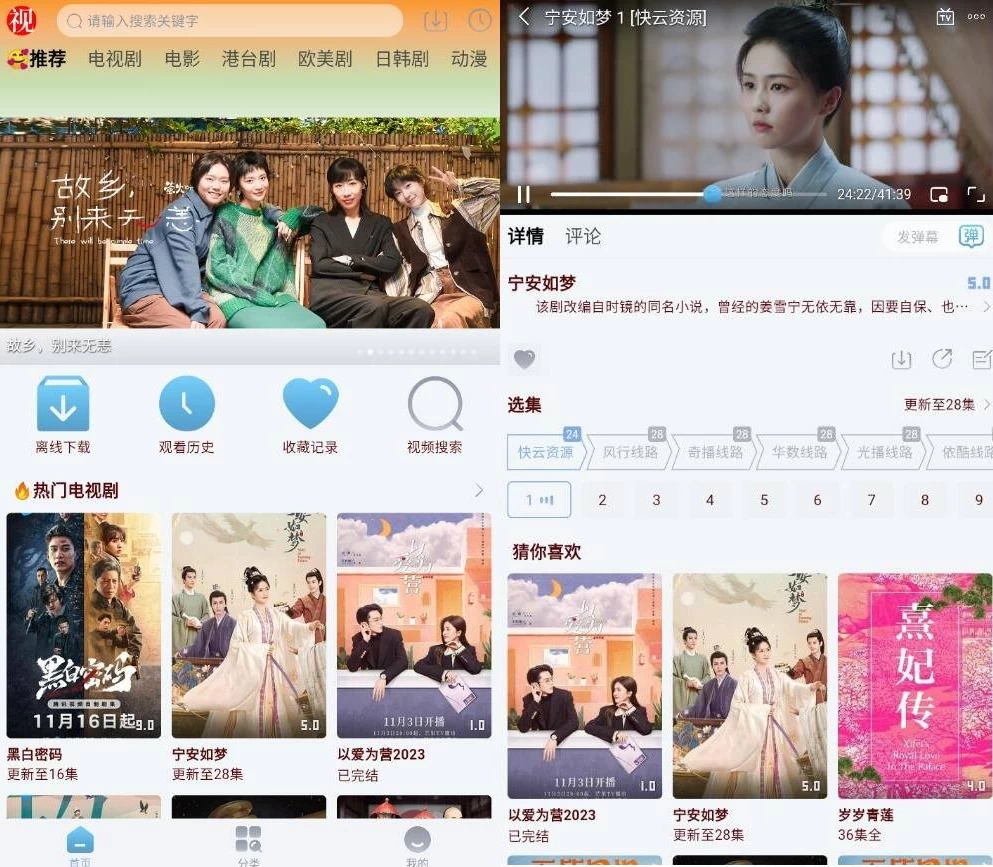
Task: Cast video to TV
Action: pyautogui.click(x=945, y=17)
